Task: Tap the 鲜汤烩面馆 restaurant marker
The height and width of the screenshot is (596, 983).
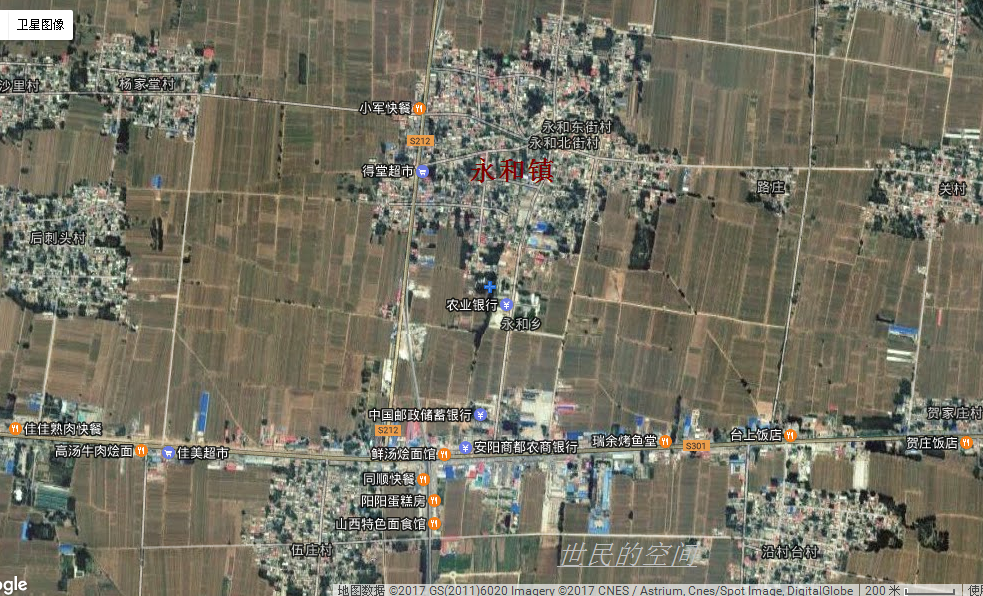Action: coord(445,455)
